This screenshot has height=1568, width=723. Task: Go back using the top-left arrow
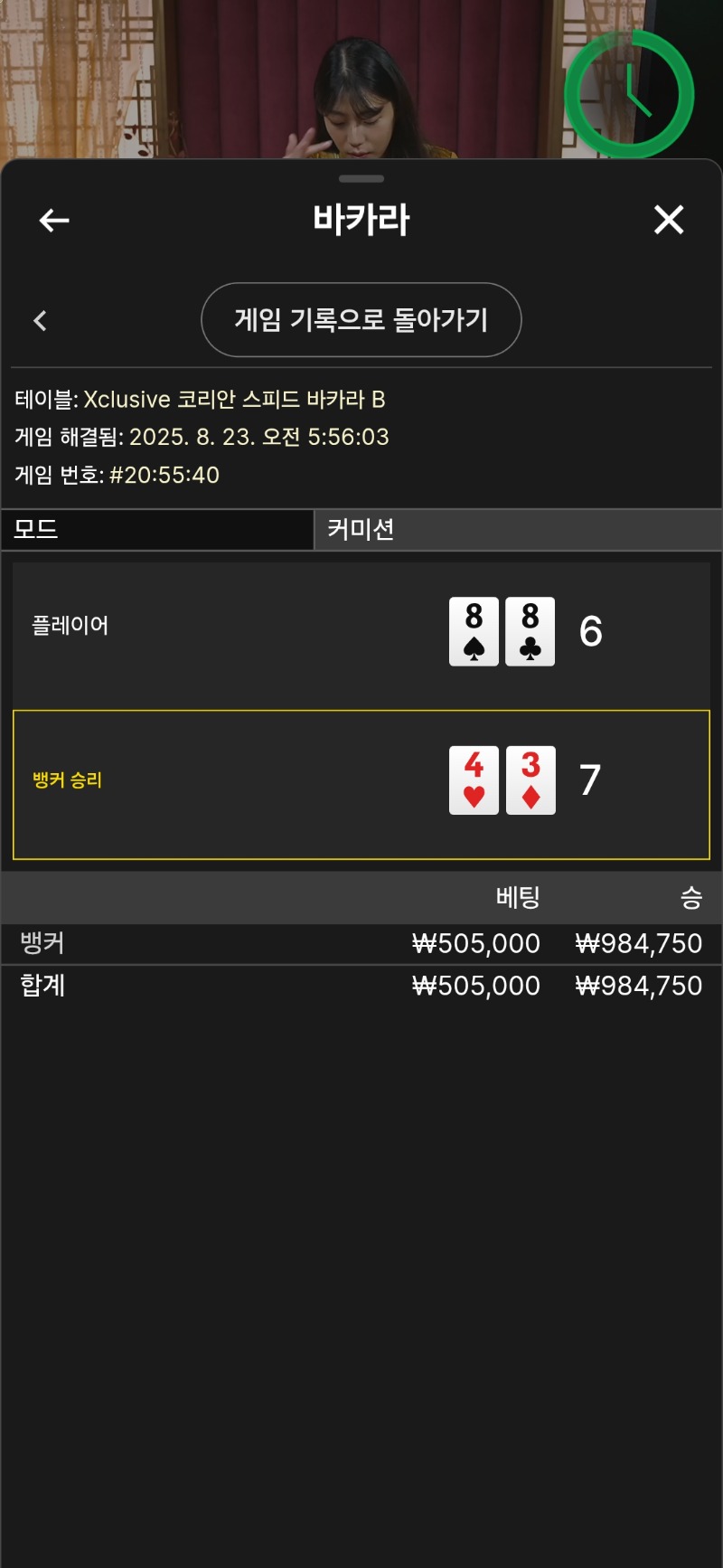point(54,220)
